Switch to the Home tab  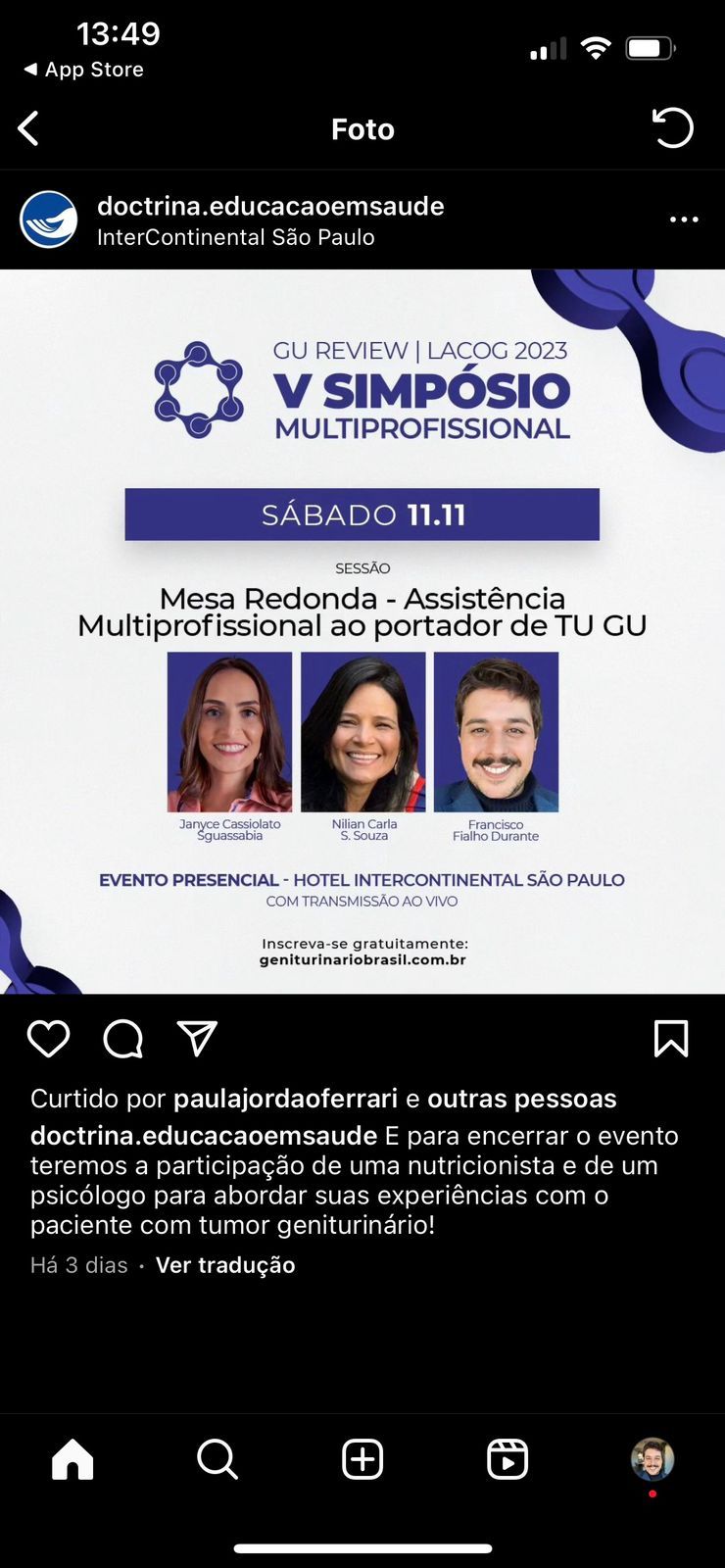pos(72,1459)
